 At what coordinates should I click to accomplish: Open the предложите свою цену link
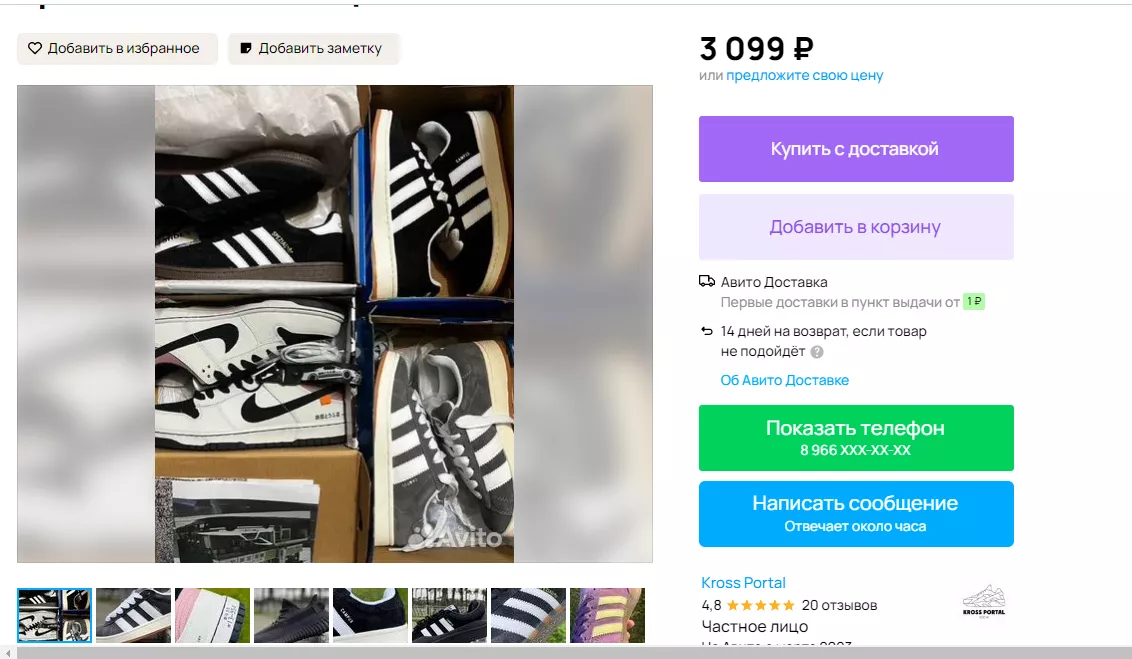tap(804, 75)
